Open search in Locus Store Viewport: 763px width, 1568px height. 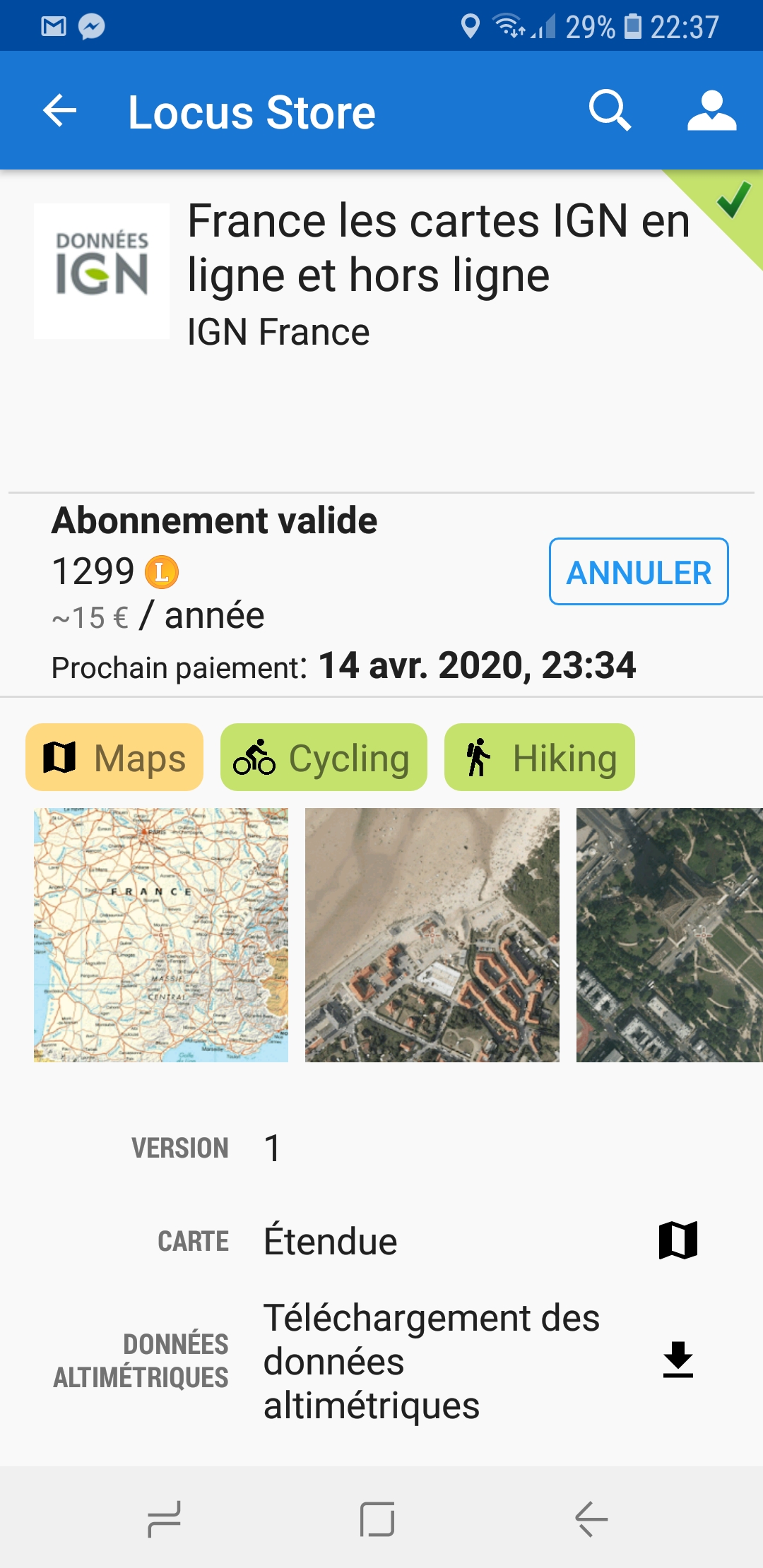(610, 111)
